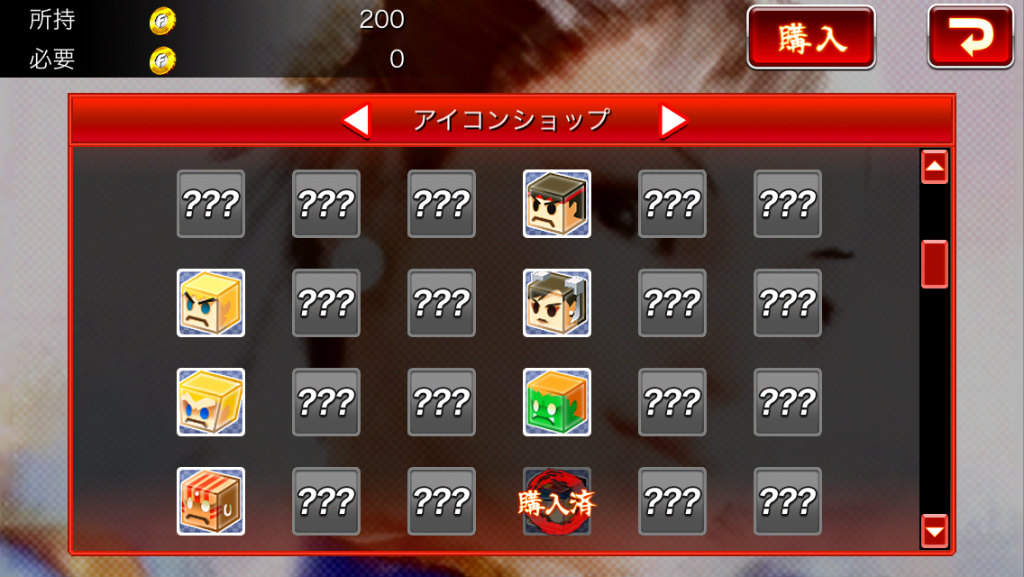
Task: Switch to the next shop with right arrow
Action: tap(674, 121)
